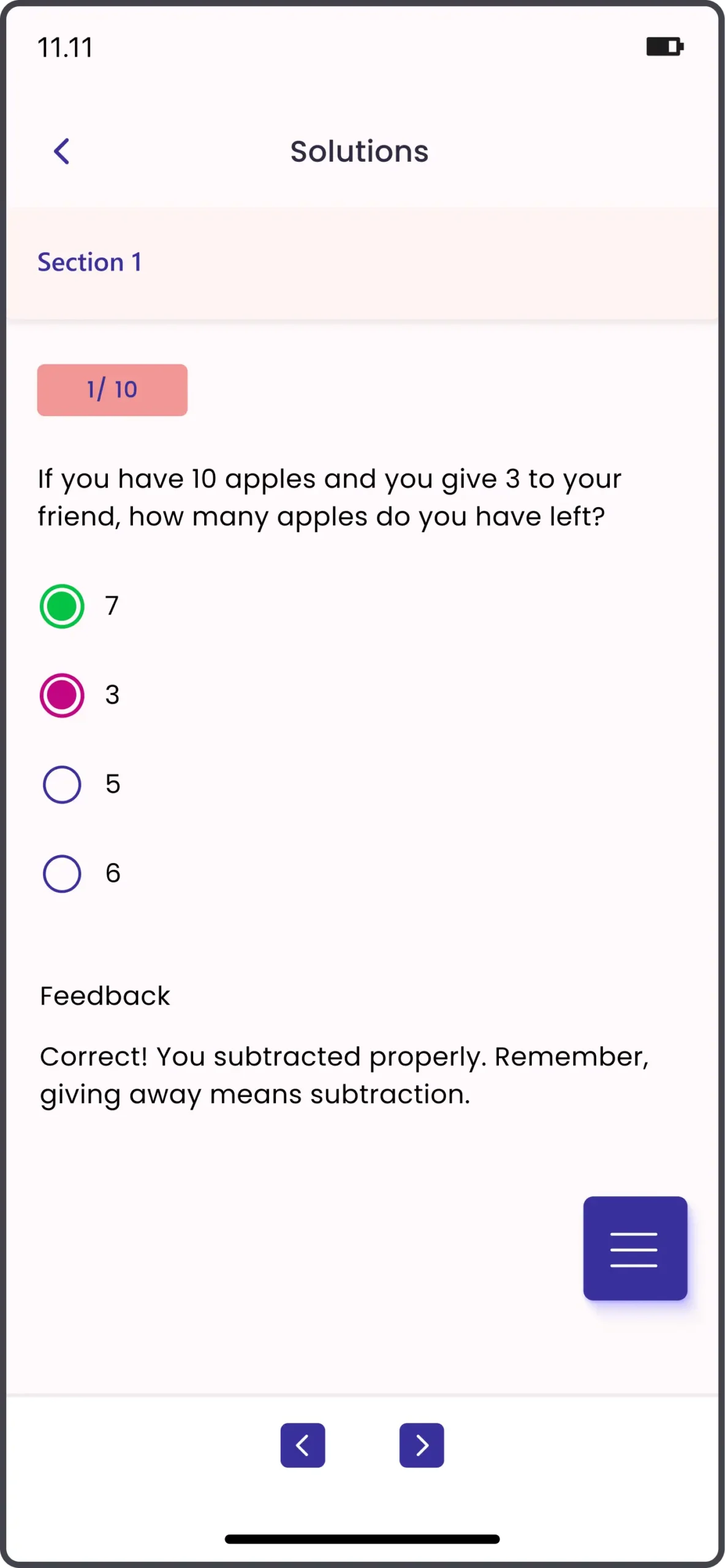Go to the previous question
This screenshot has width=725, height=1568.
pyautogui.click(x=303, y=1445)
